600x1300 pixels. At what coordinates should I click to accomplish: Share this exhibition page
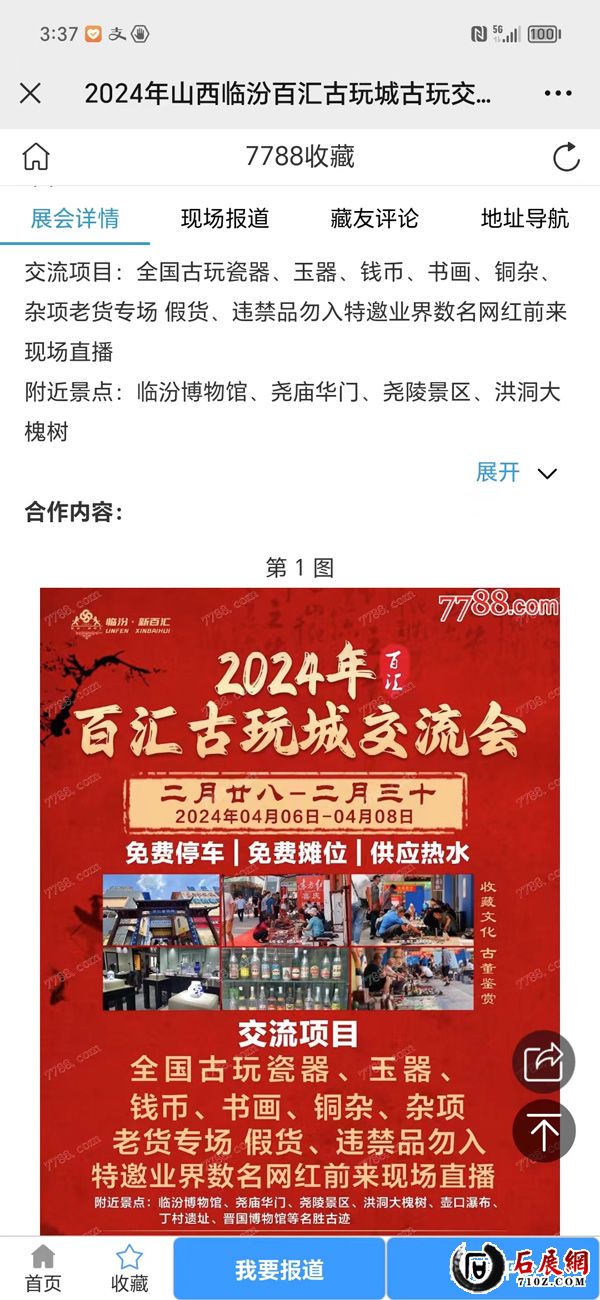click(544, 1061)
